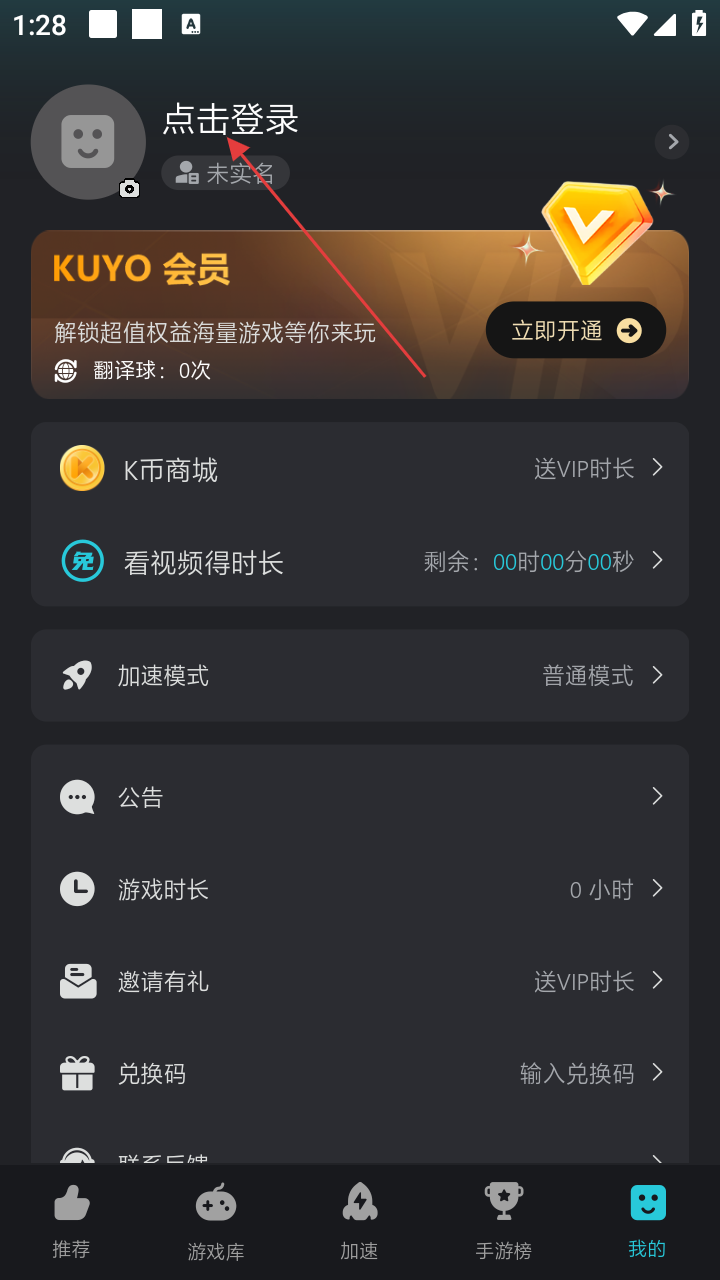Open 看视频得时长 row
This screenshot has width=720, height=1280.
[x=360, y=561]
